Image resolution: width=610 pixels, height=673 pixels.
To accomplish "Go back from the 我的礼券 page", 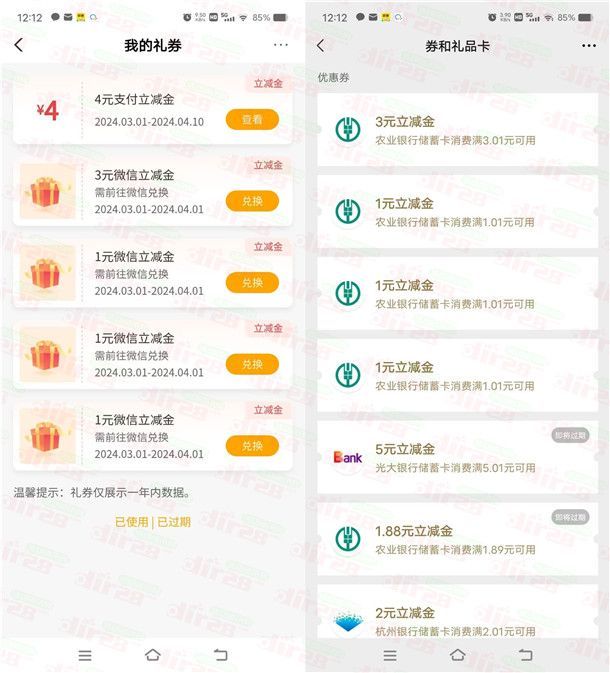I will [18, 45].
